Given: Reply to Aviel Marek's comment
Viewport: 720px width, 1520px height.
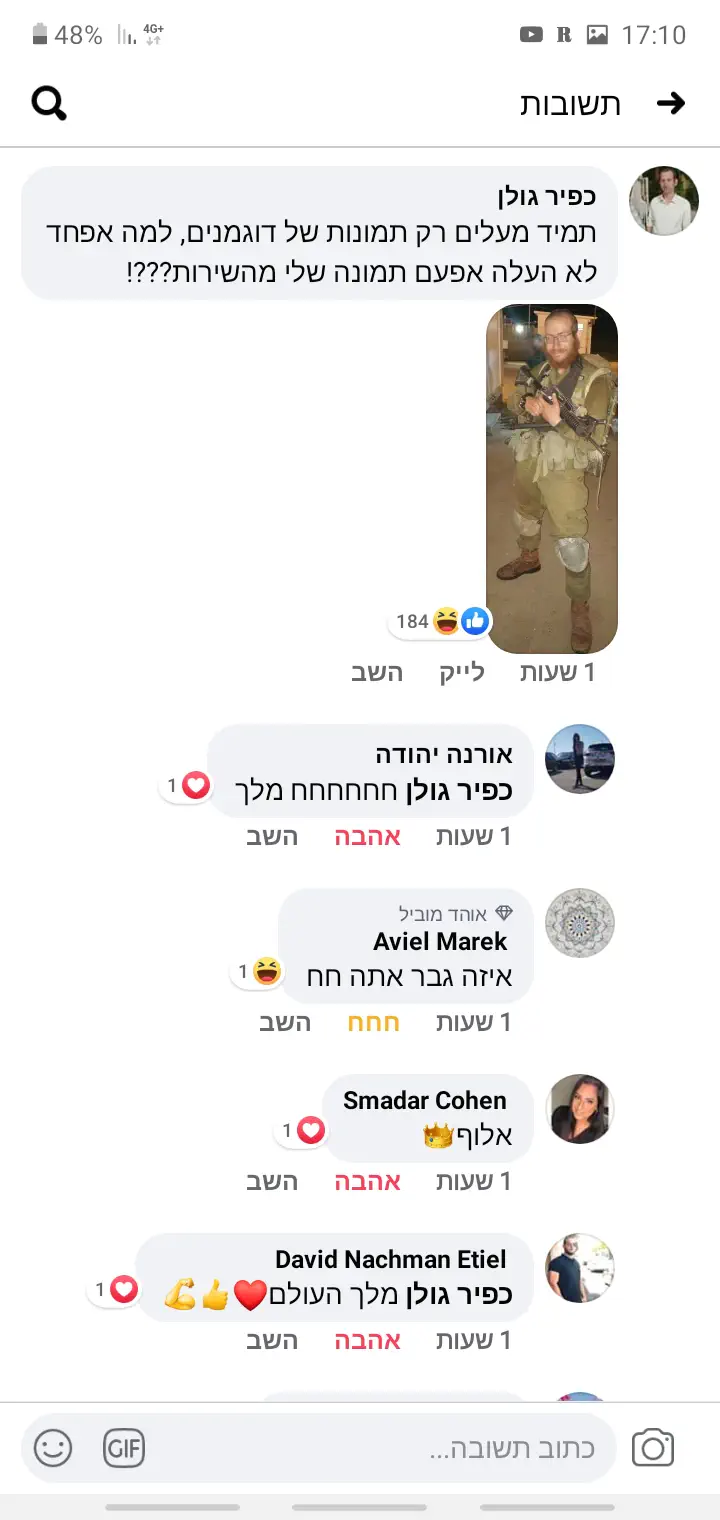Looking at the screenshot, I should coord(285,1022).
